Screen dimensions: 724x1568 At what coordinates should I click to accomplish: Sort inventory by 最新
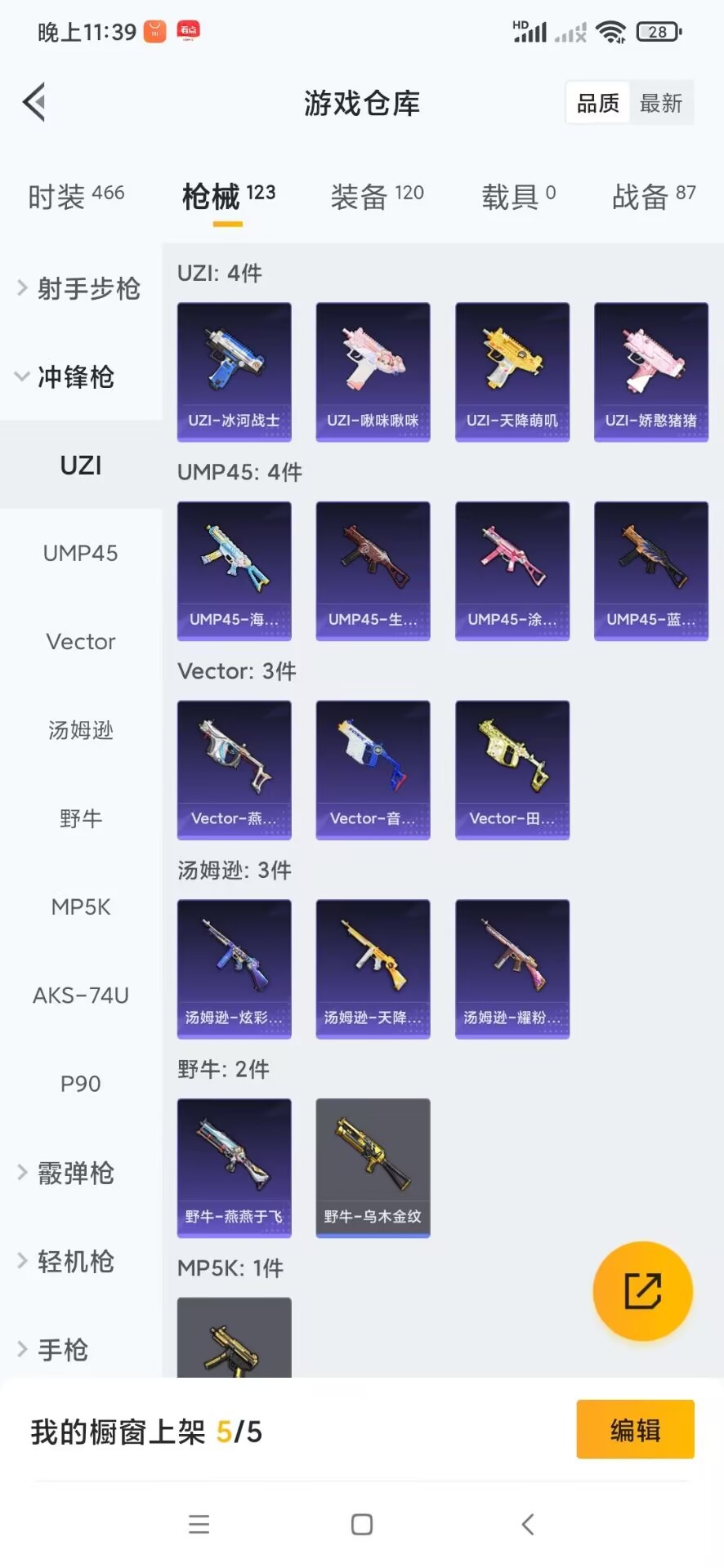tap(660, 103)
